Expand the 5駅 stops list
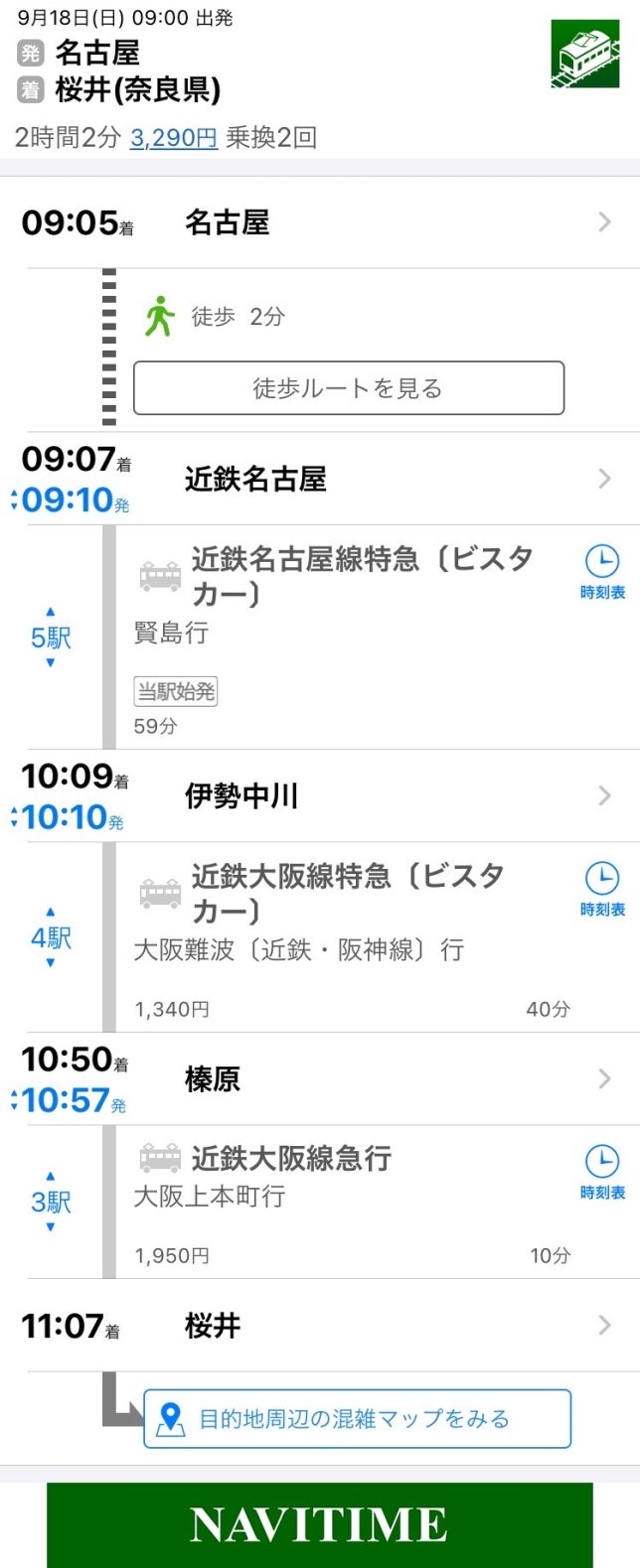The image size is (640, 1568). pyautogui.click(x=51, y=638)
